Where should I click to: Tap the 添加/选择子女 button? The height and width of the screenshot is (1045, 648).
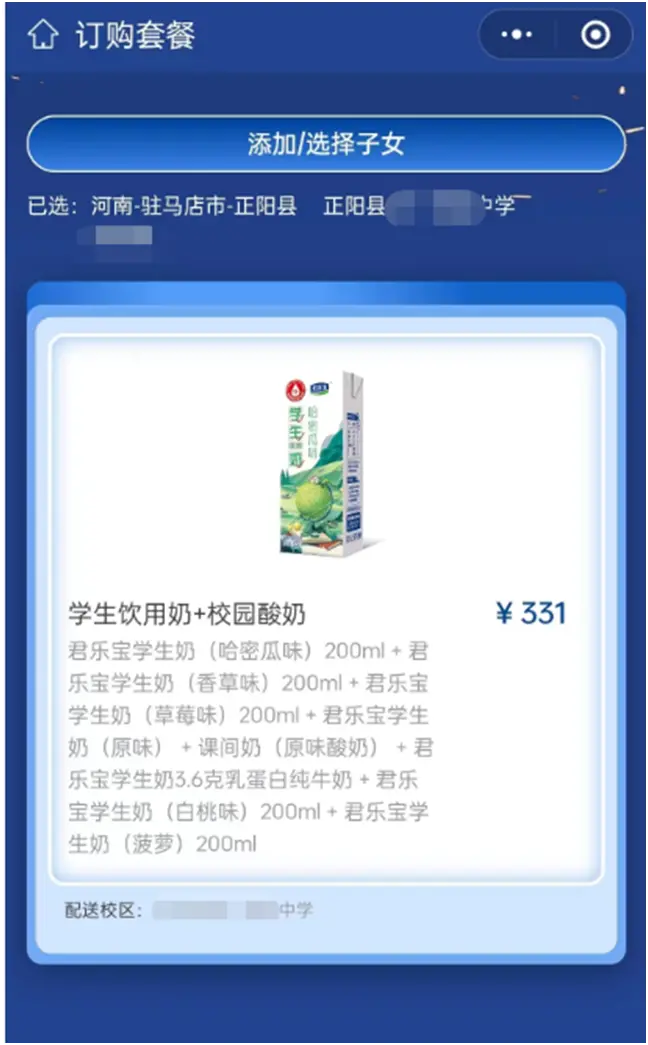coord(326,144)
